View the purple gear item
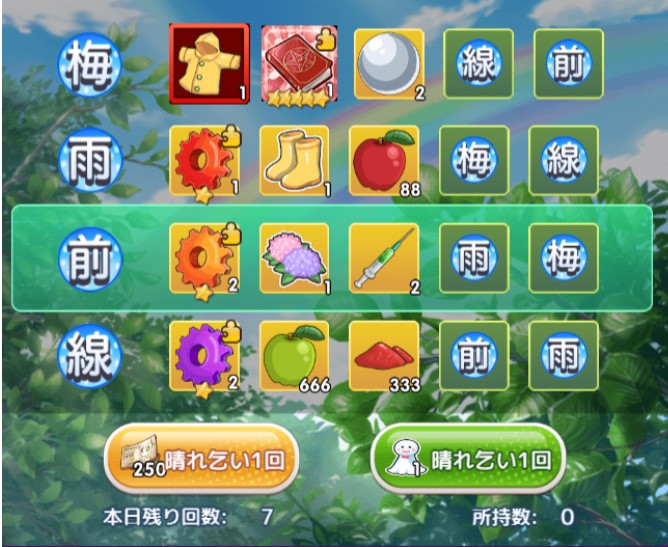The image size is (668, 547). (205, 355)
